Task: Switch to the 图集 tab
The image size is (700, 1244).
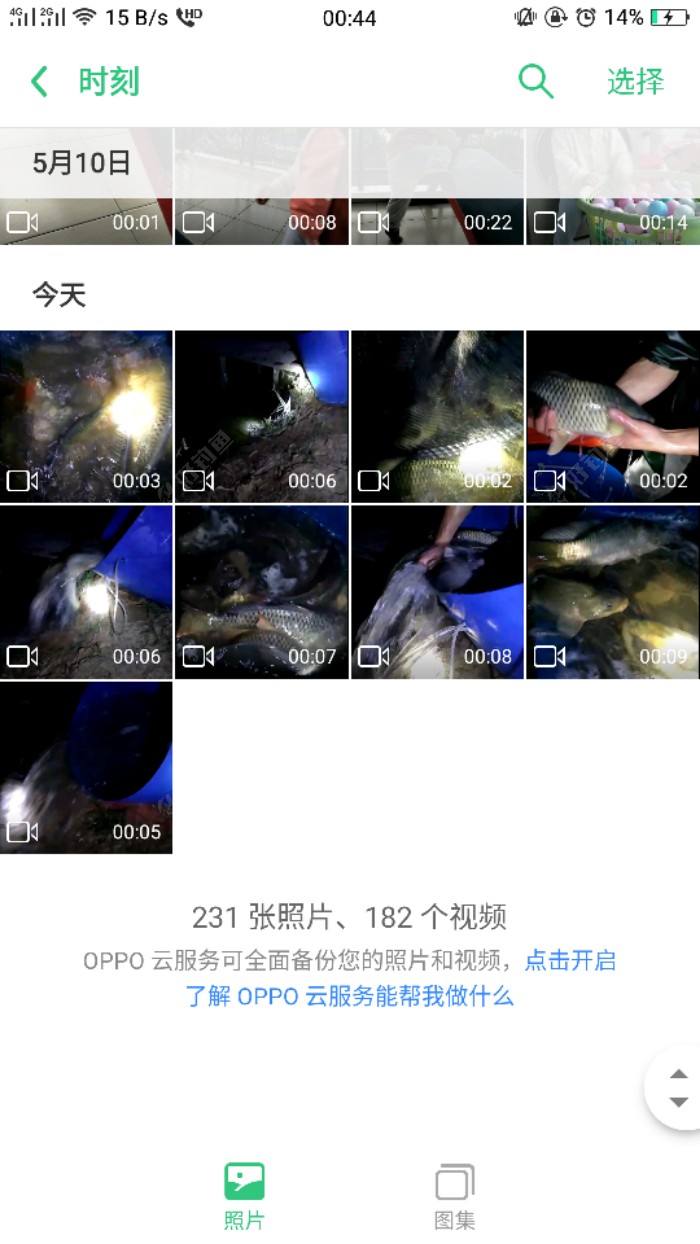Action: pyautogui.click(x=455, y=1195)
